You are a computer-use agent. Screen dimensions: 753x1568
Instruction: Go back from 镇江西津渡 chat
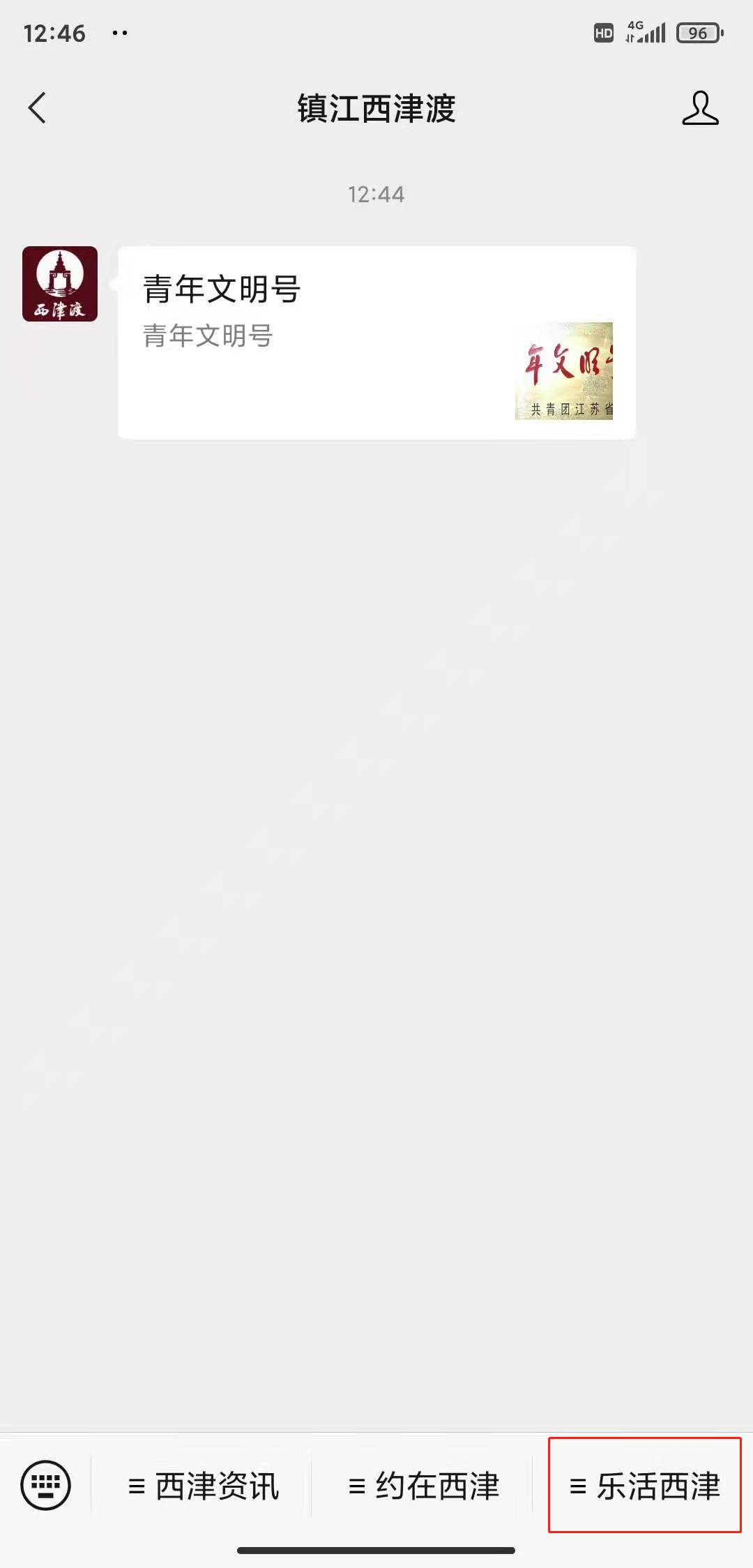tap(38, 108)
